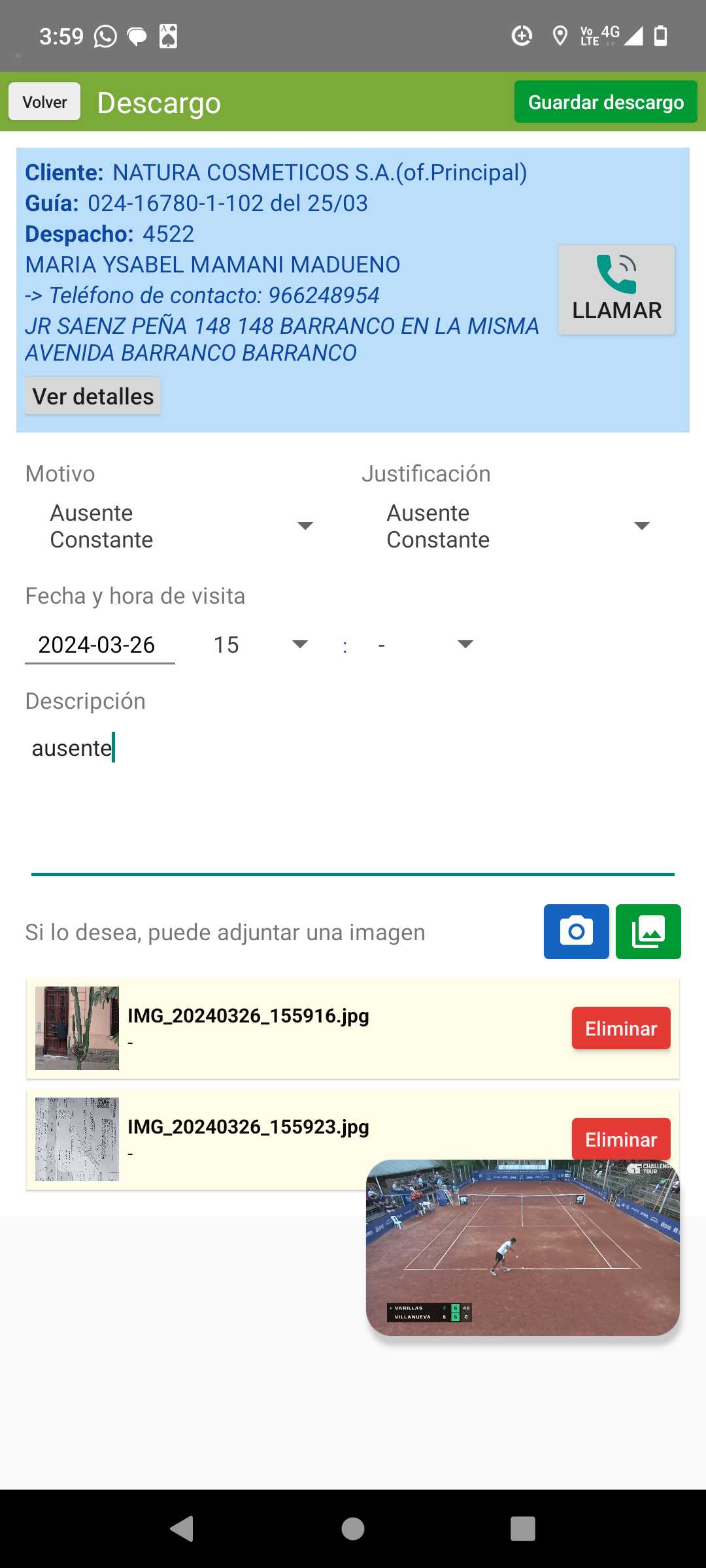Tap the Volver button
706x1568 pixels.
coord(44,102)
